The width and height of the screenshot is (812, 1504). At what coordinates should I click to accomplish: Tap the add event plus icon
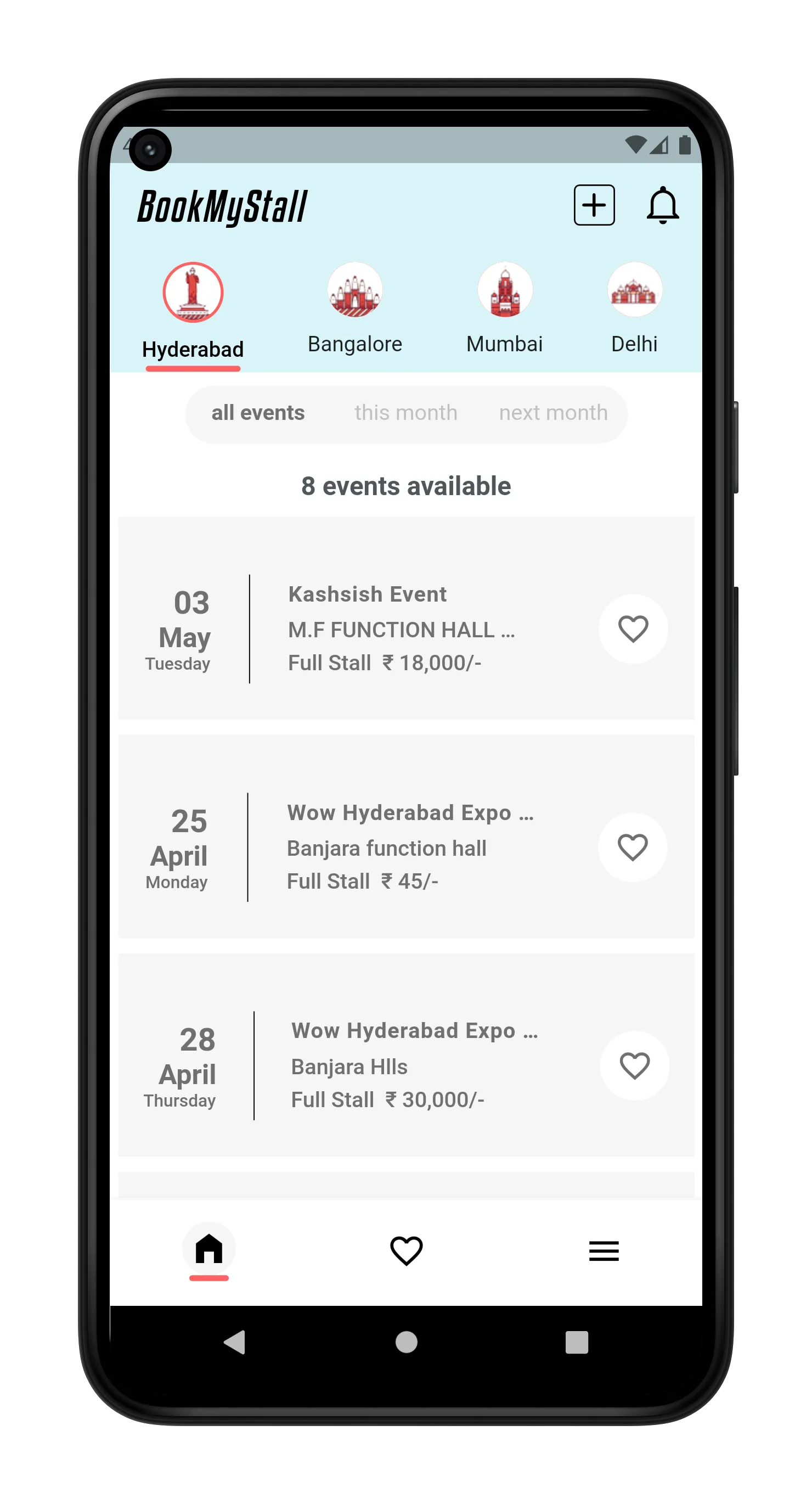[594, 205]
